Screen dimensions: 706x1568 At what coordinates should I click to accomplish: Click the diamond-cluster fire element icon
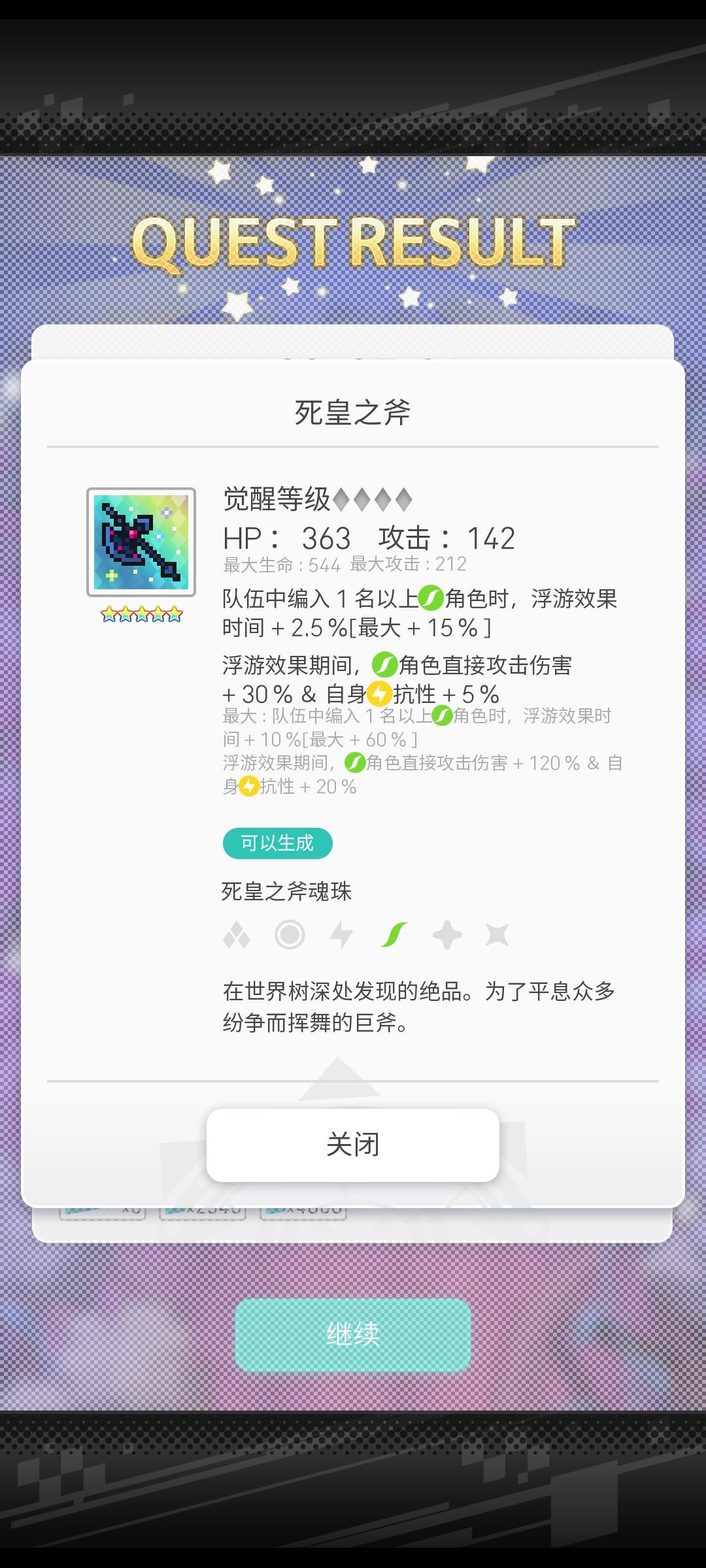pos(237,934)
